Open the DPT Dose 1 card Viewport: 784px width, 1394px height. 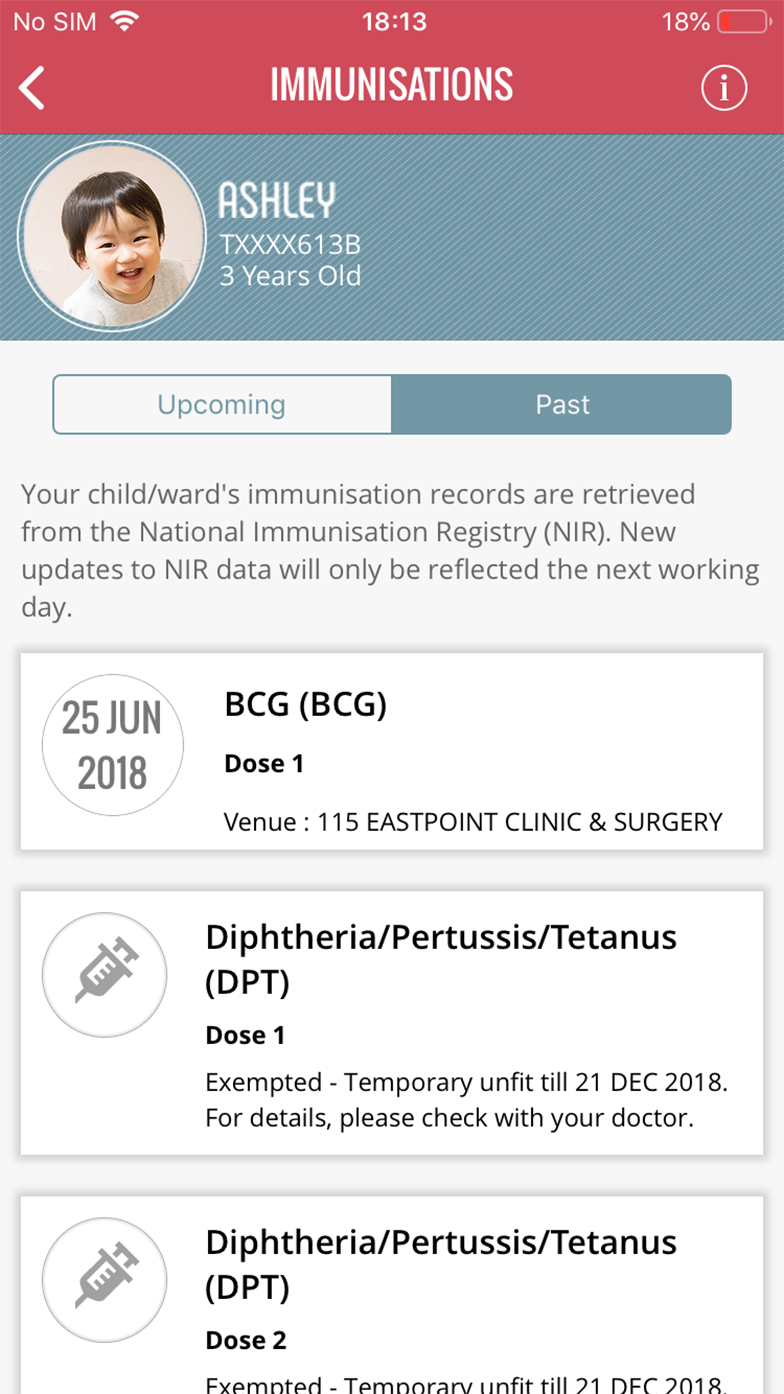tap(392, 1023)
